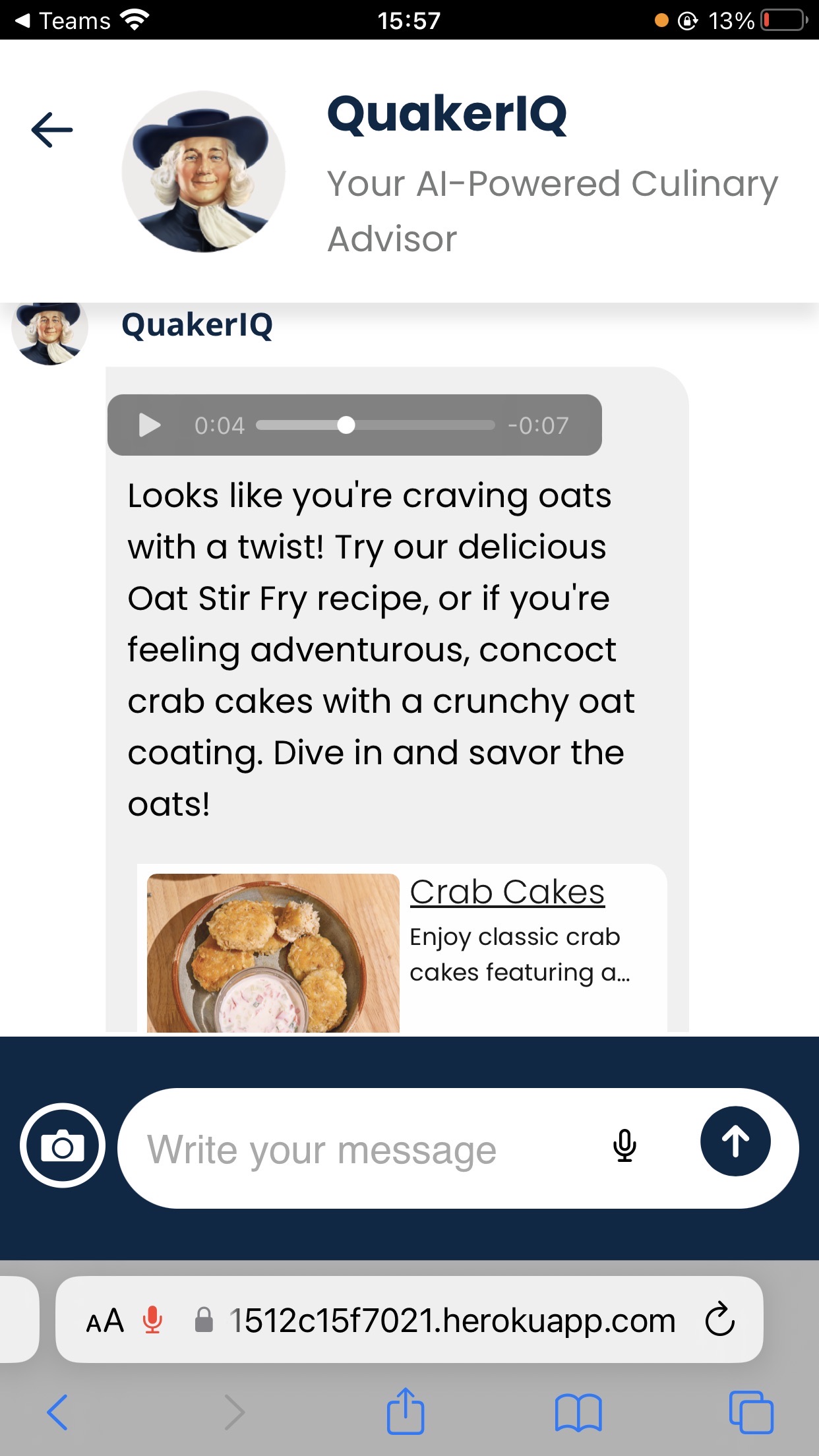The width and height of the screenshot is (819, 1456).
Task: Reload the herokuapp page
Action: 719,1319
